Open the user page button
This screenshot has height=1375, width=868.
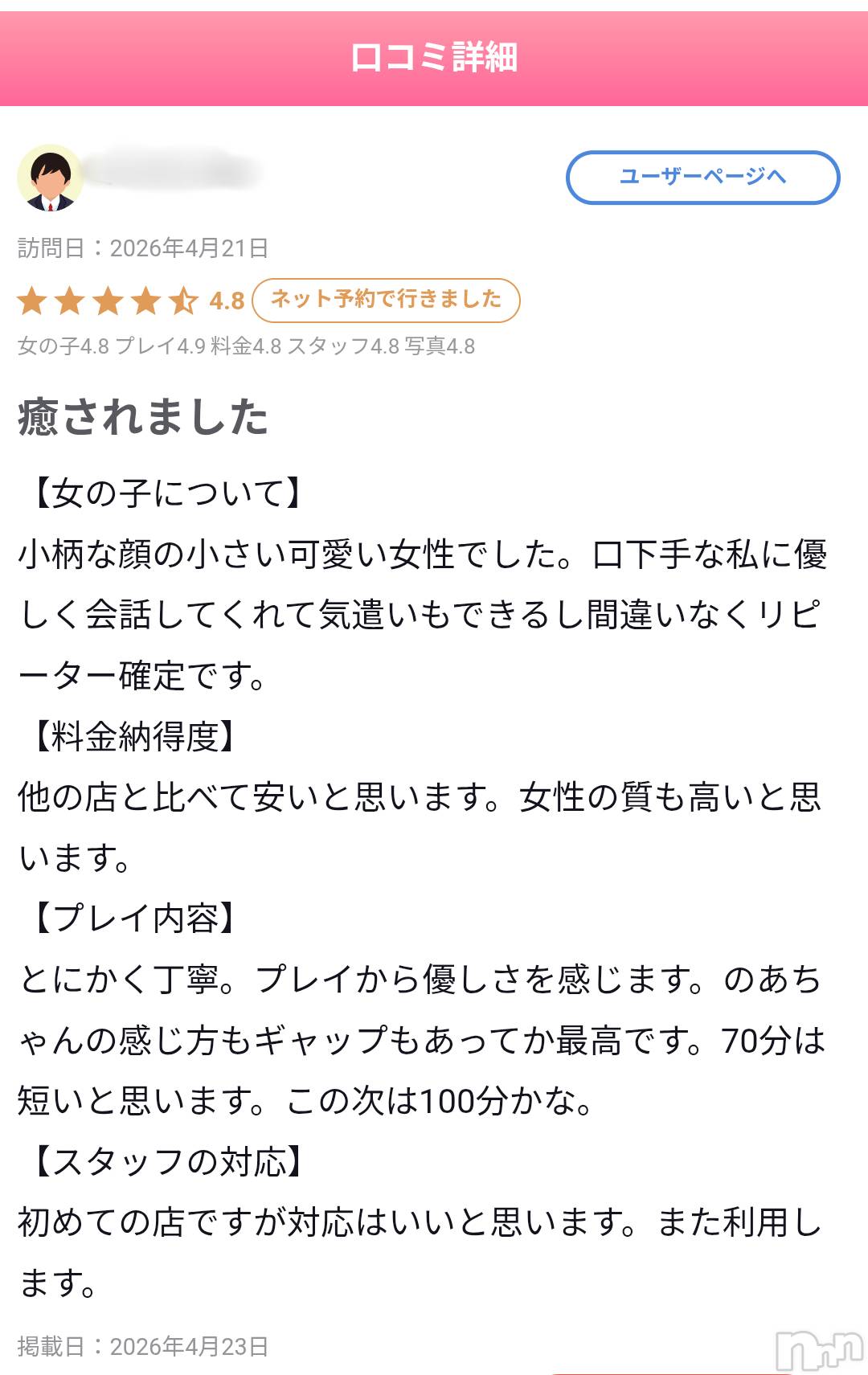702,177
